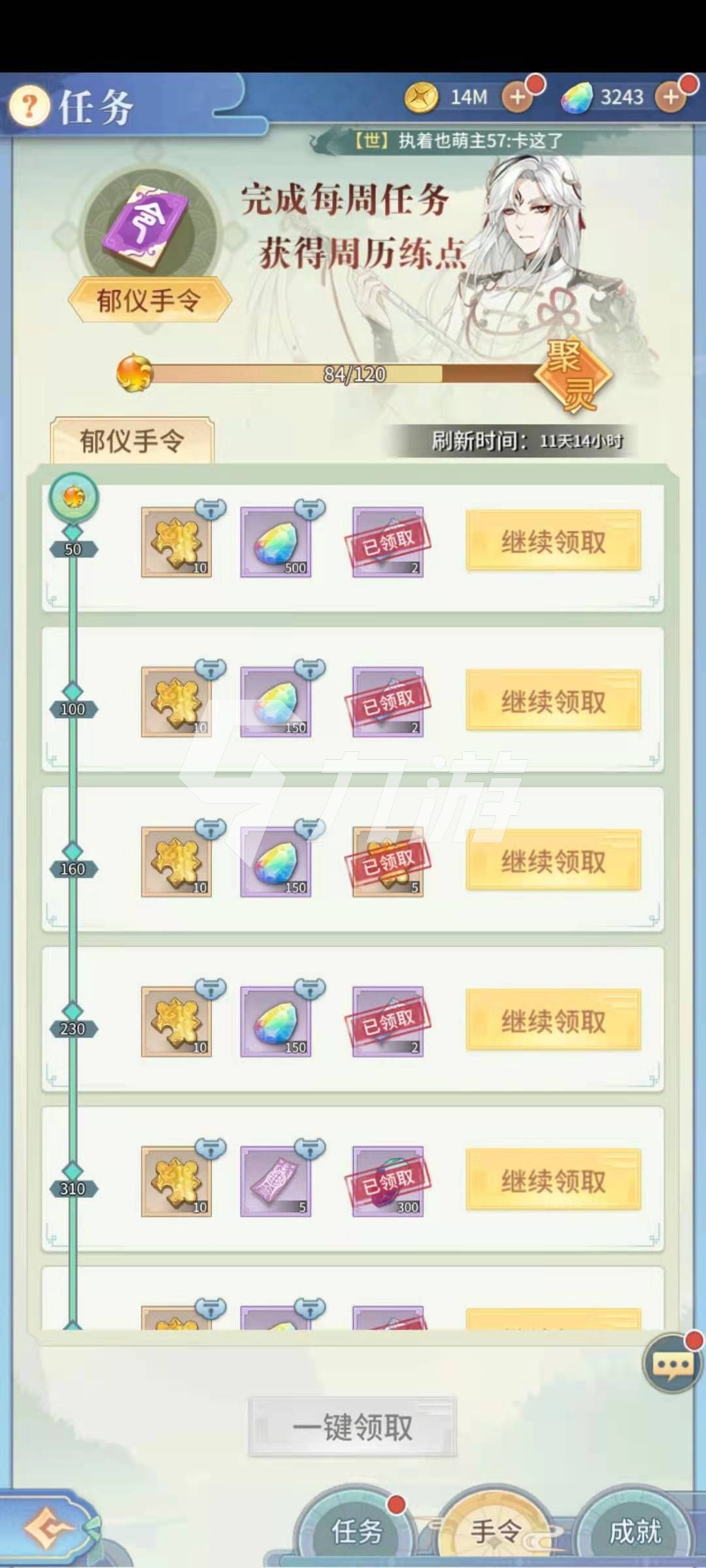Screen dimensions: 706x1568
Task: Open the world chat message banner
Action: 458,140
